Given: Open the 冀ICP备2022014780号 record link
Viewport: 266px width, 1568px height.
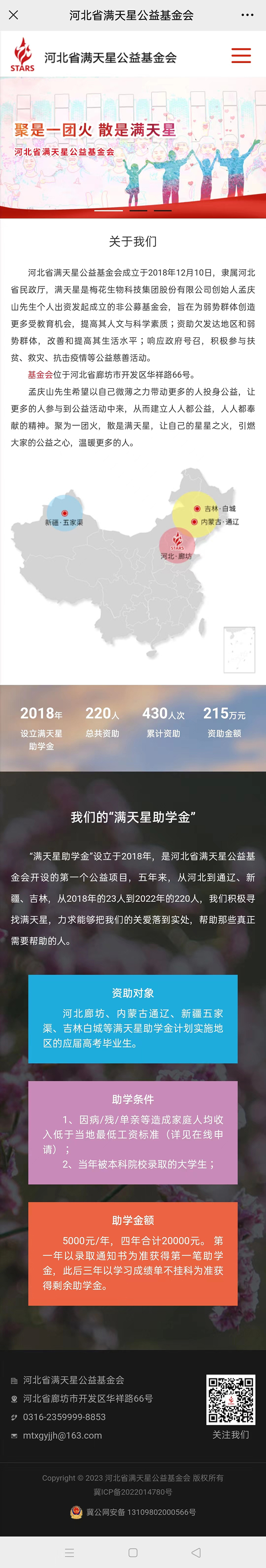Looking at the screenshot, I should click(133, 1492).
